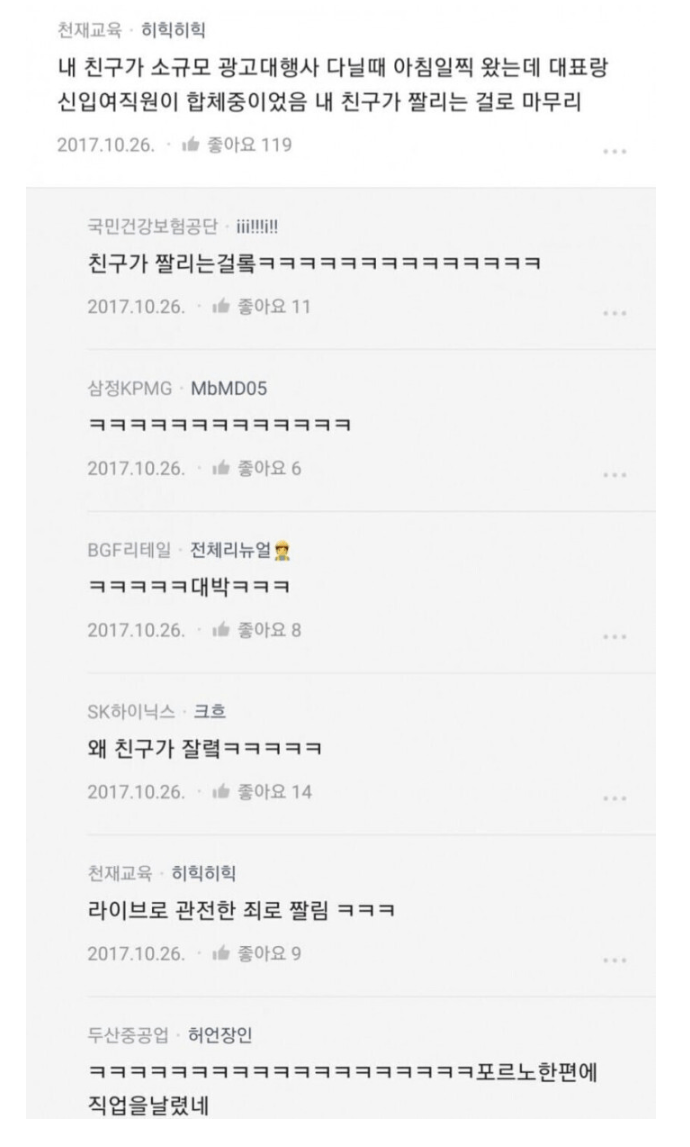The image size is (690, 1147).
Task: Open overflow menu of the main post
Action: pyautogui.click(x=615, y=152)
